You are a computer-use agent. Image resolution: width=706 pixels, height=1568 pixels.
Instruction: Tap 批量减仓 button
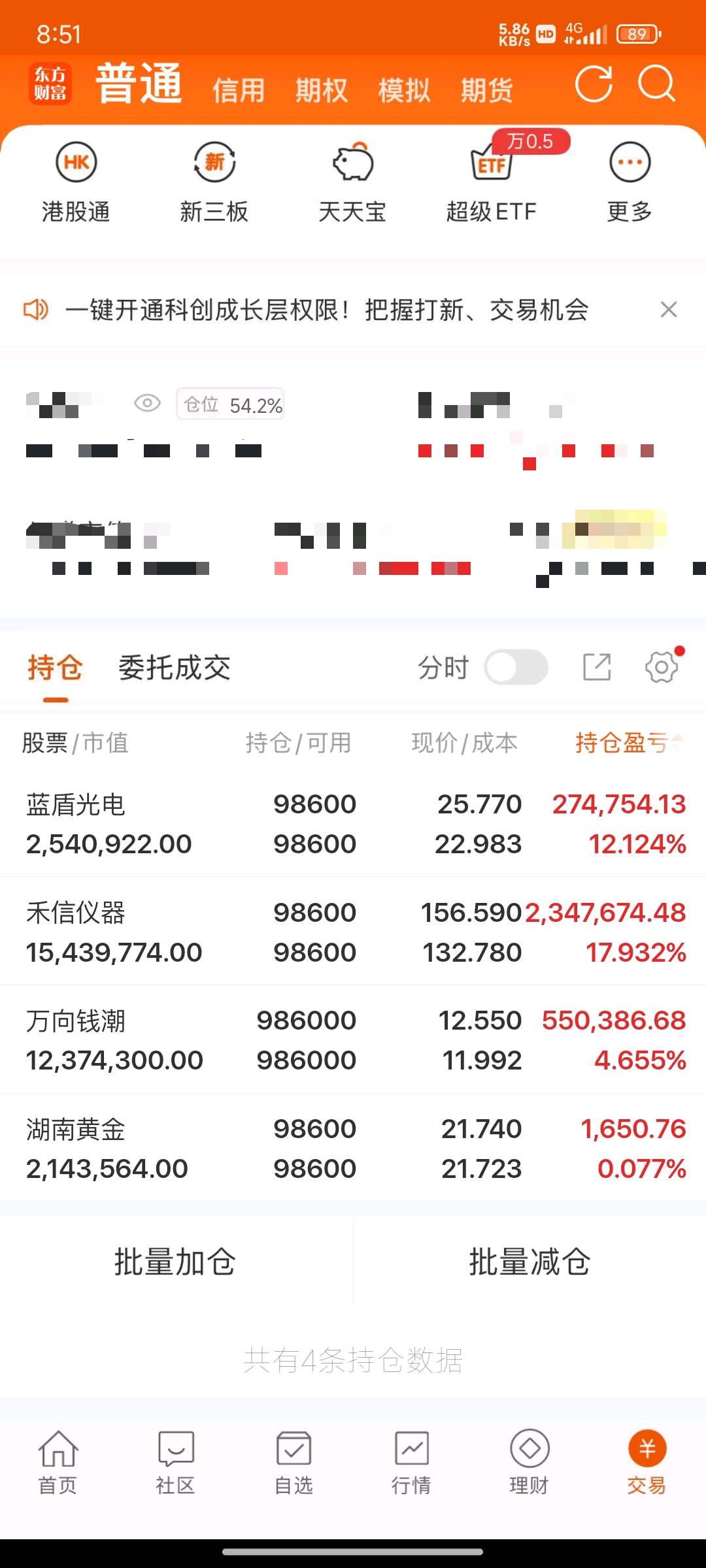529,1261
